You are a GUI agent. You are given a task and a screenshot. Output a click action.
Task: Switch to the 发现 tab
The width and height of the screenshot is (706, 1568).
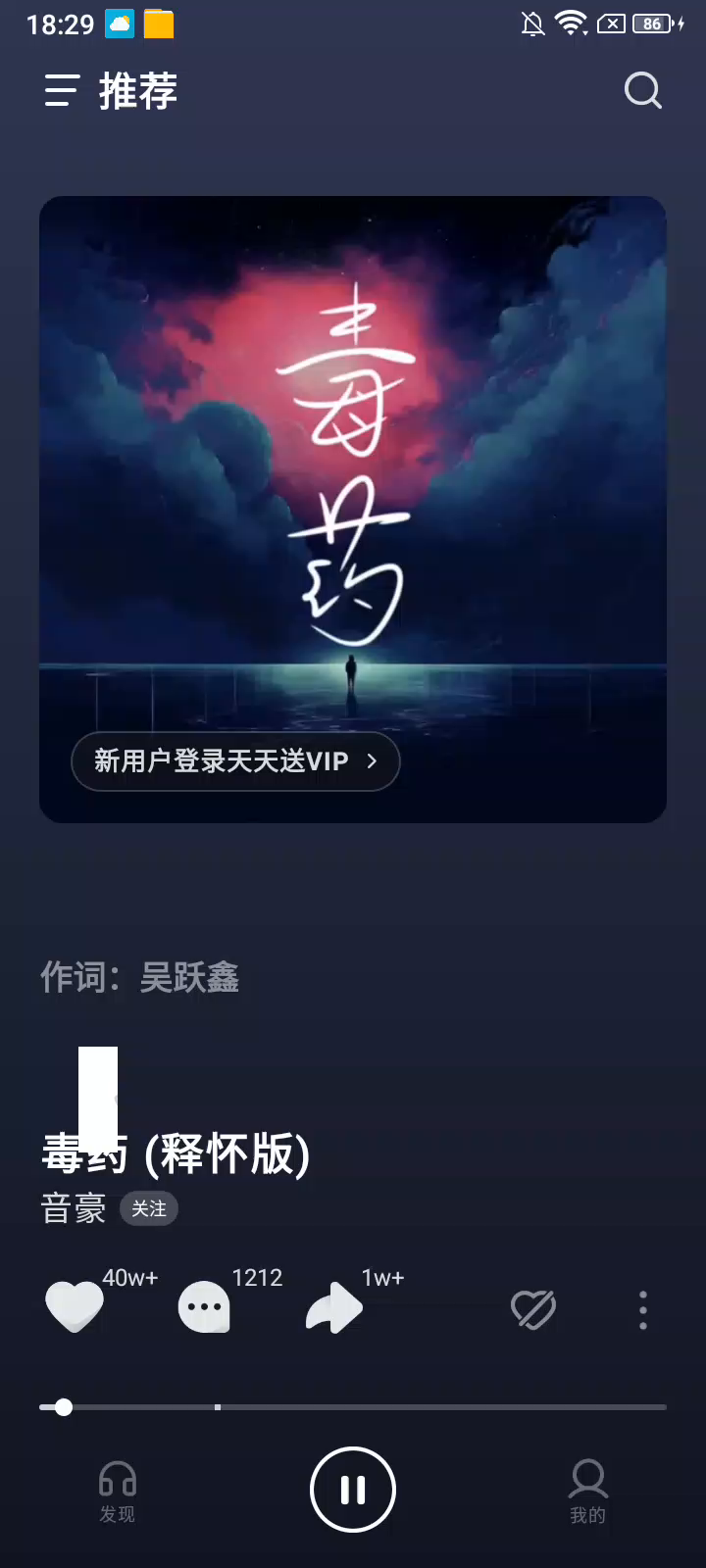point(118,1492)
